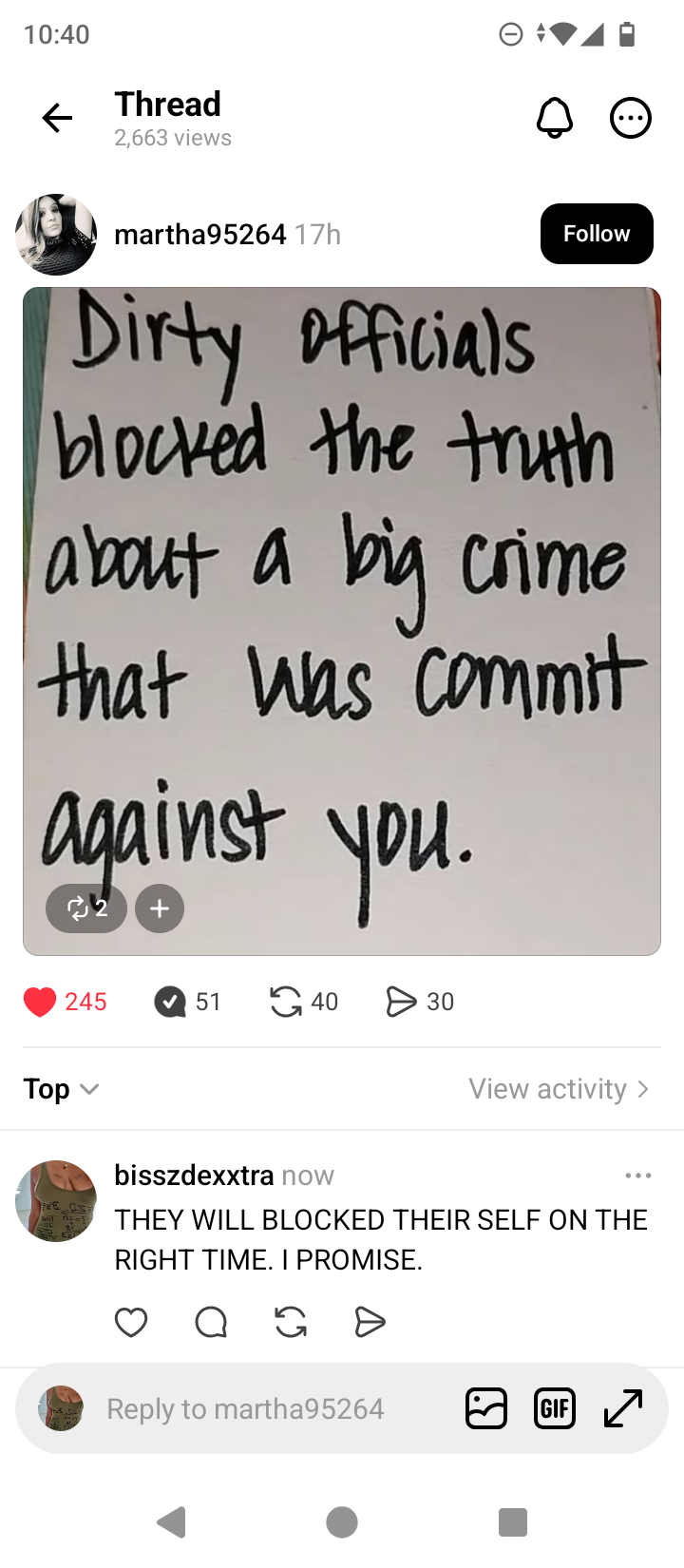Unlike martha95264's post with 245 likes
The image size is (684, 1568).
(x=40, y=1002)
